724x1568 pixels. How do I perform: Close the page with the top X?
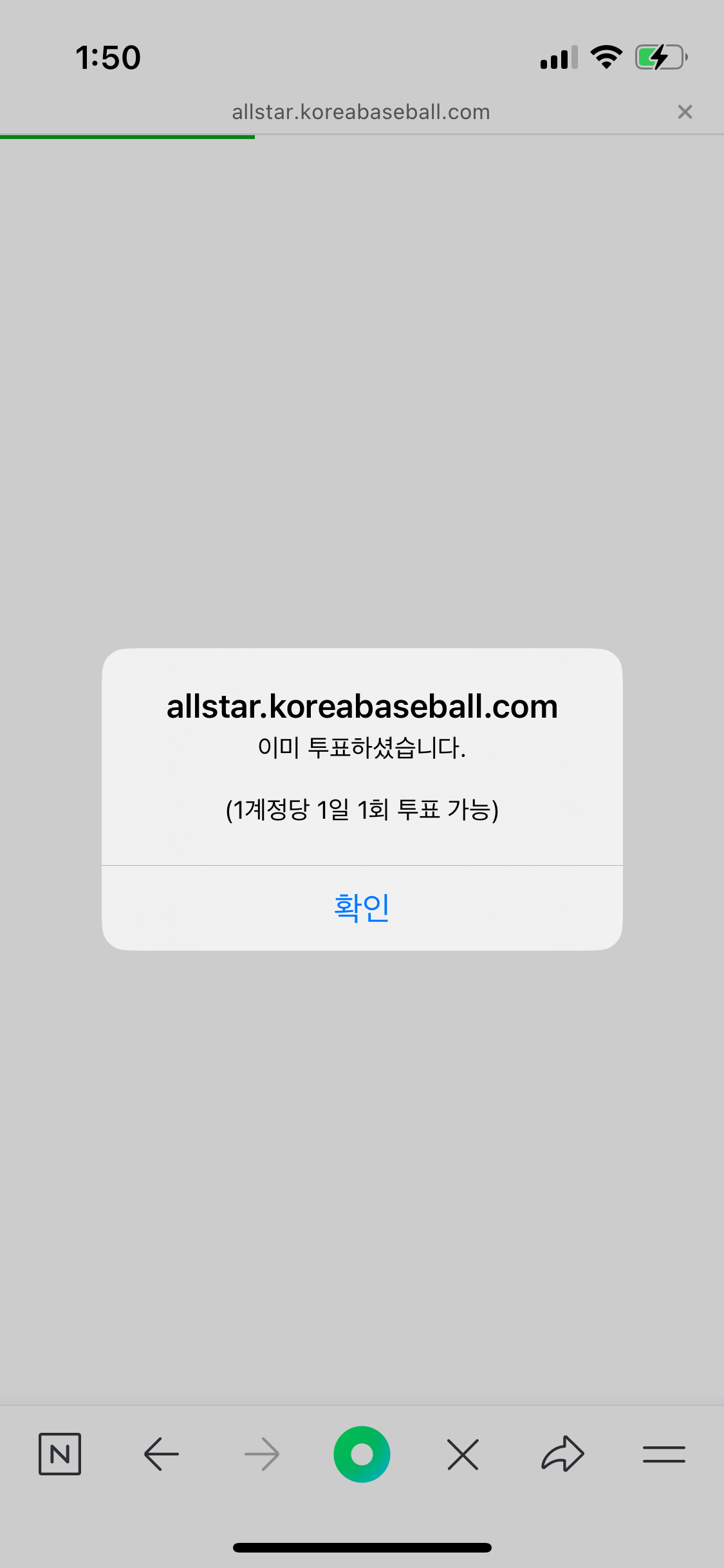pyautogui.click(x=685, y=112)
